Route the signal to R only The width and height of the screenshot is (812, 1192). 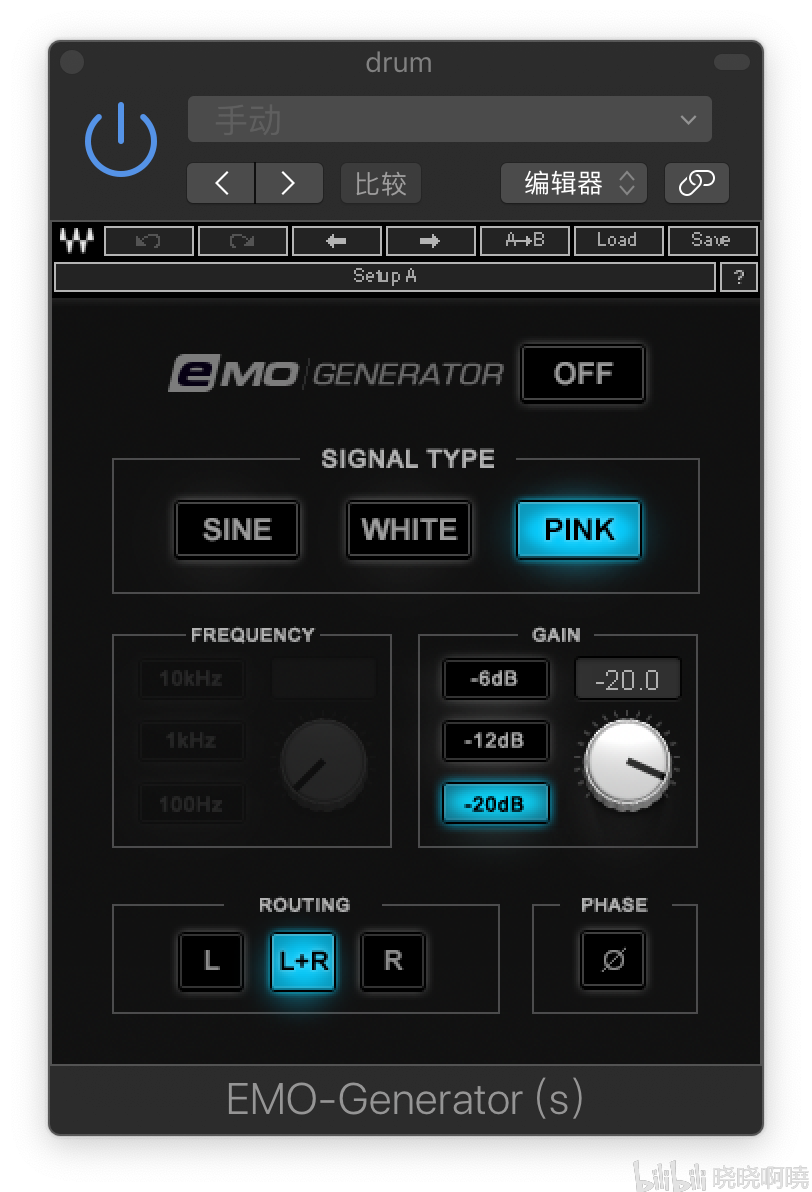pyautogui.click(x=393, y=961)
